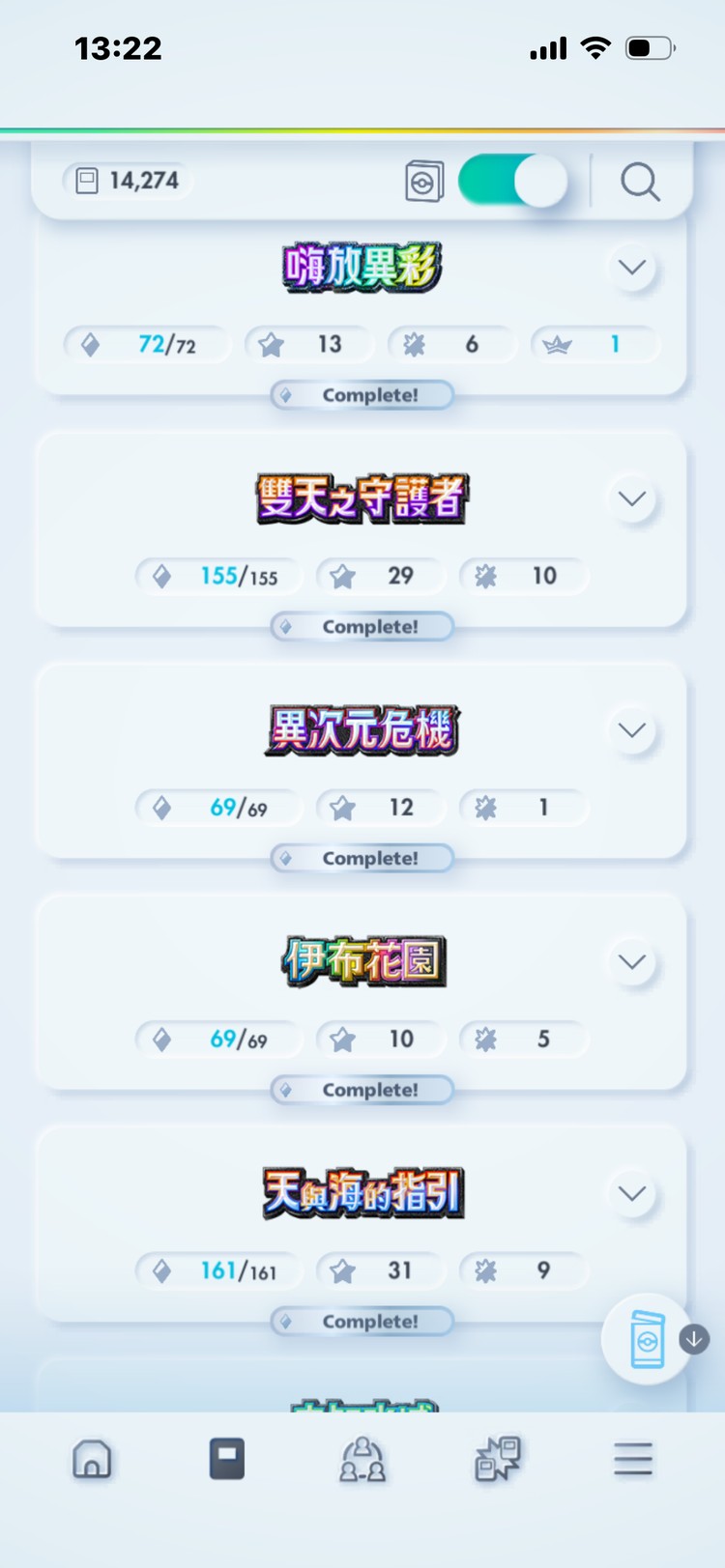Expand the 異次元危機 set with its chevron

click(631, 730)
